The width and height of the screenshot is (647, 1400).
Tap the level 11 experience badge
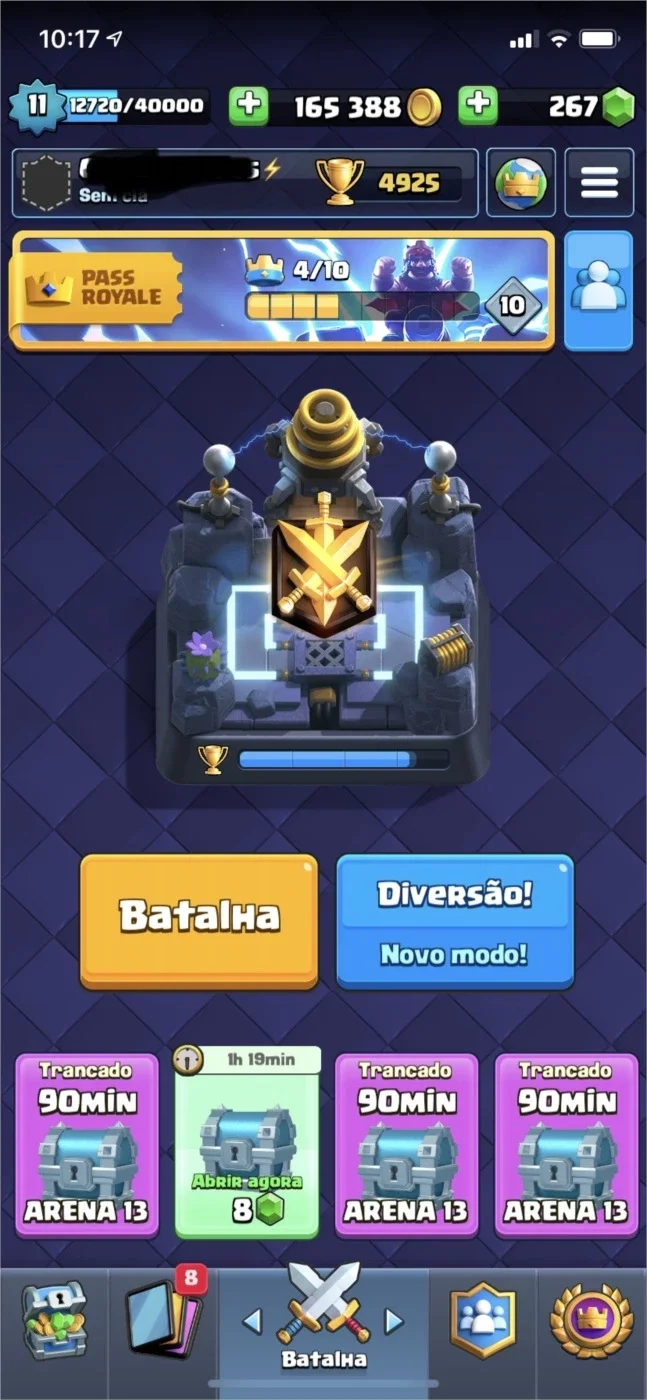point(36,106)
